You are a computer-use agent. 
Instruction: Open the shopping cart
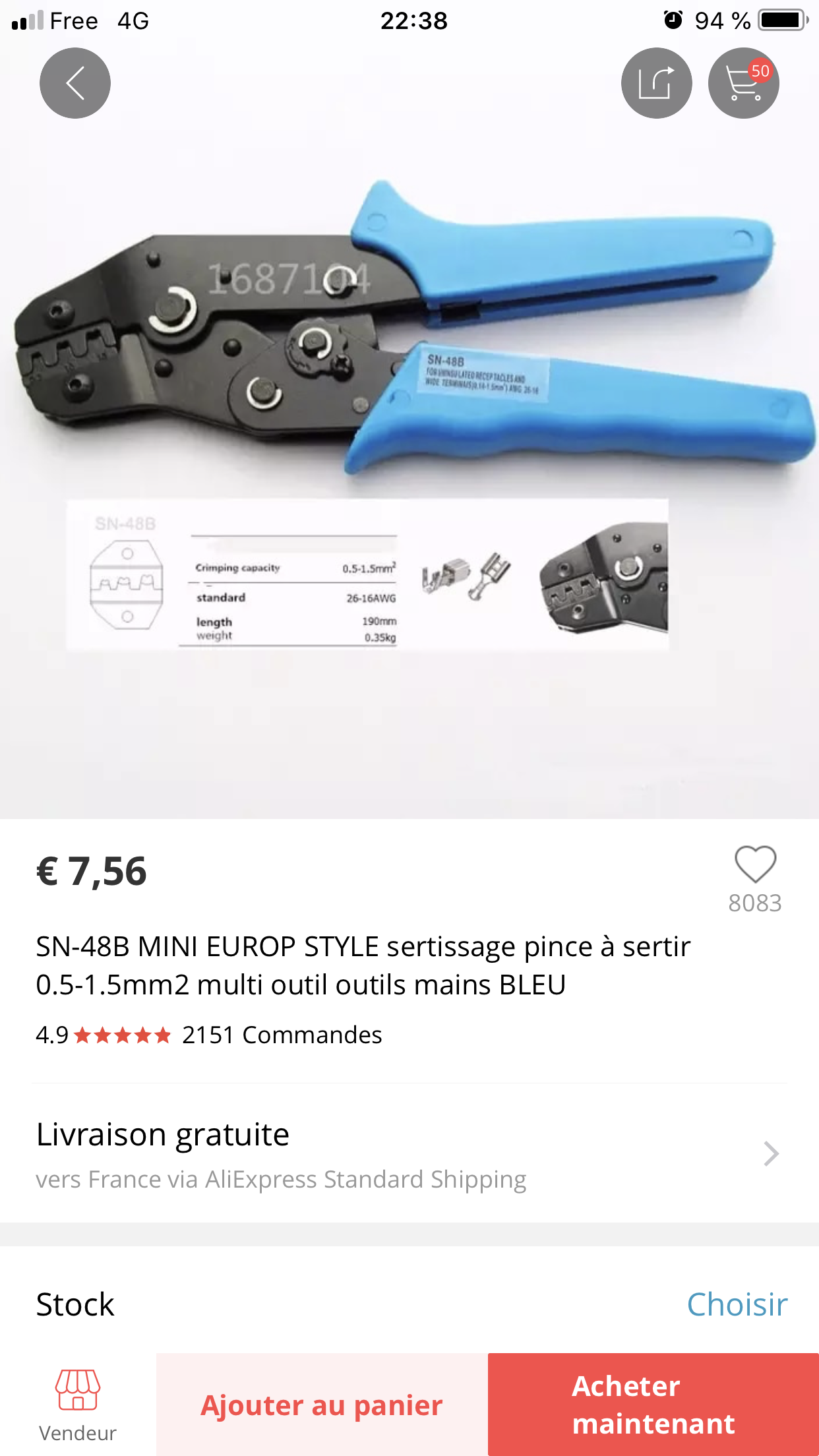(744, 83)
